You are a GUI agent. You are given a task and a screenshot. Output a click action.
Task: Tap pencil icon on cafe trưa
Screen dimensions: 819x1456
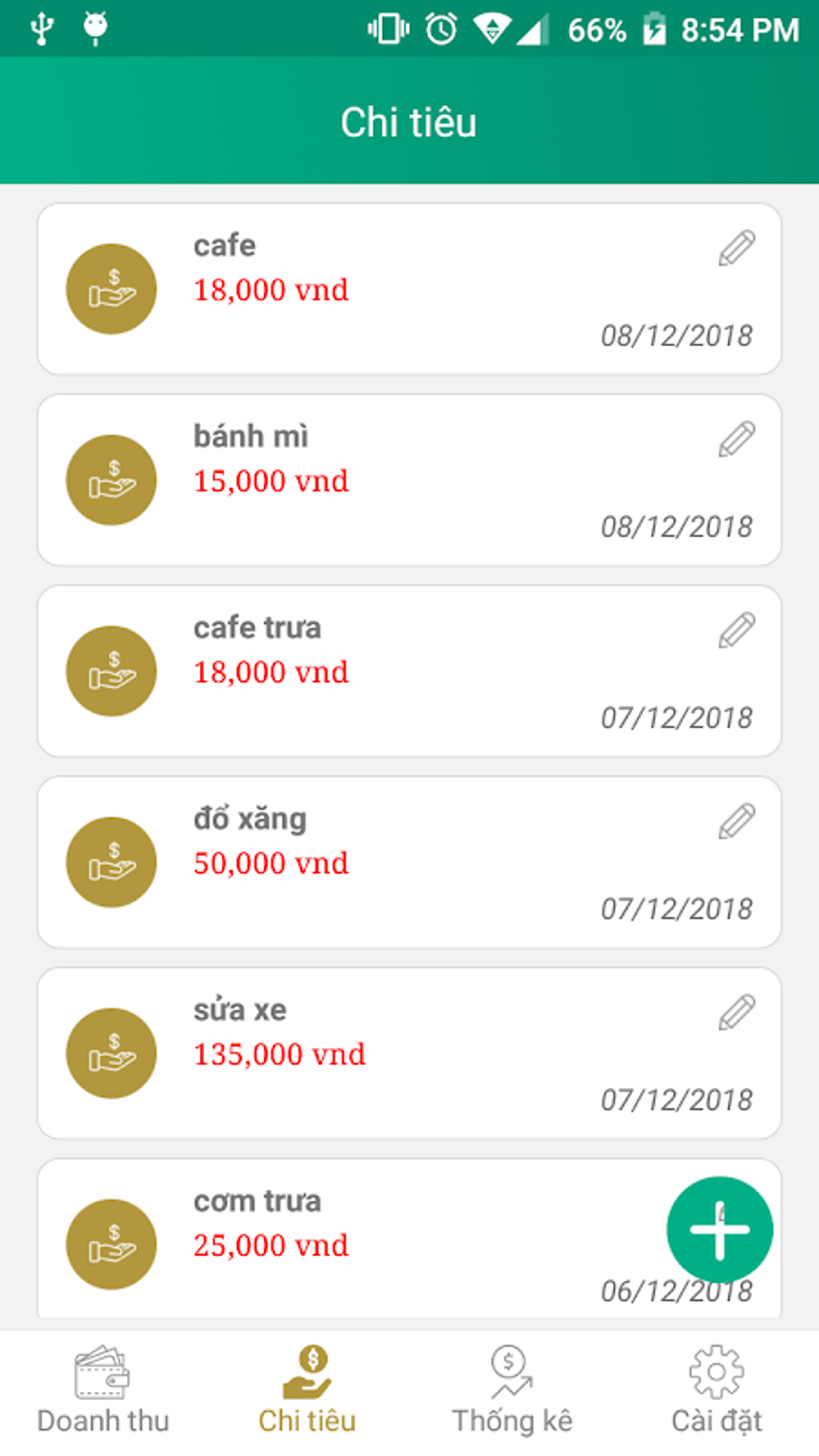coord(736,630)
